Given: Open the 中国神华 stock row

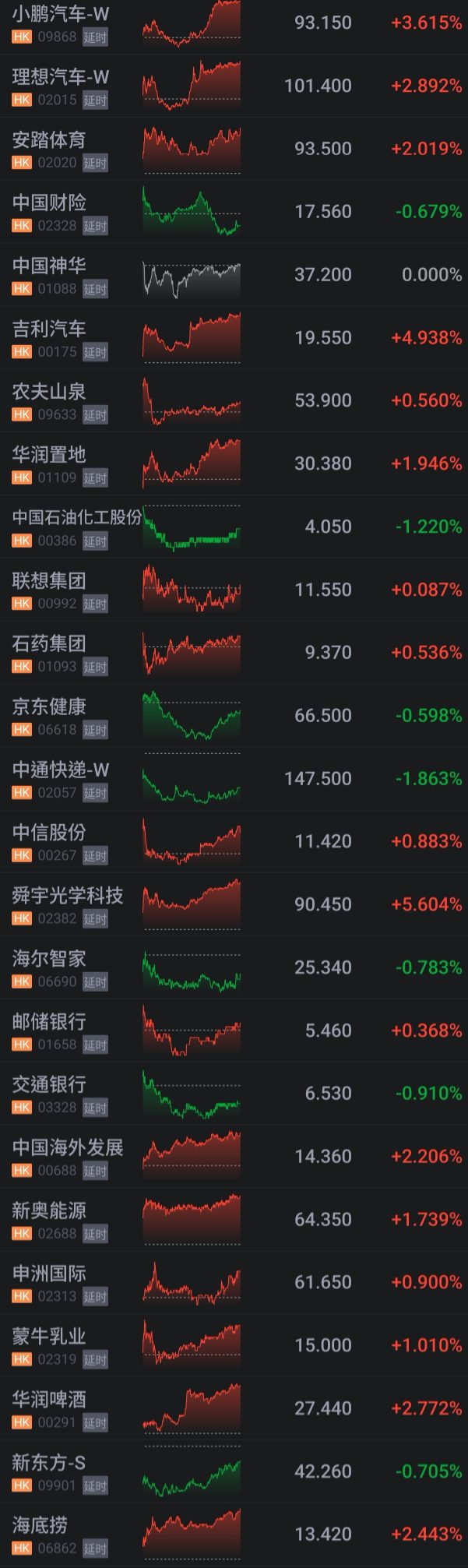Looking at the screenshot, I should coord(234,275).
